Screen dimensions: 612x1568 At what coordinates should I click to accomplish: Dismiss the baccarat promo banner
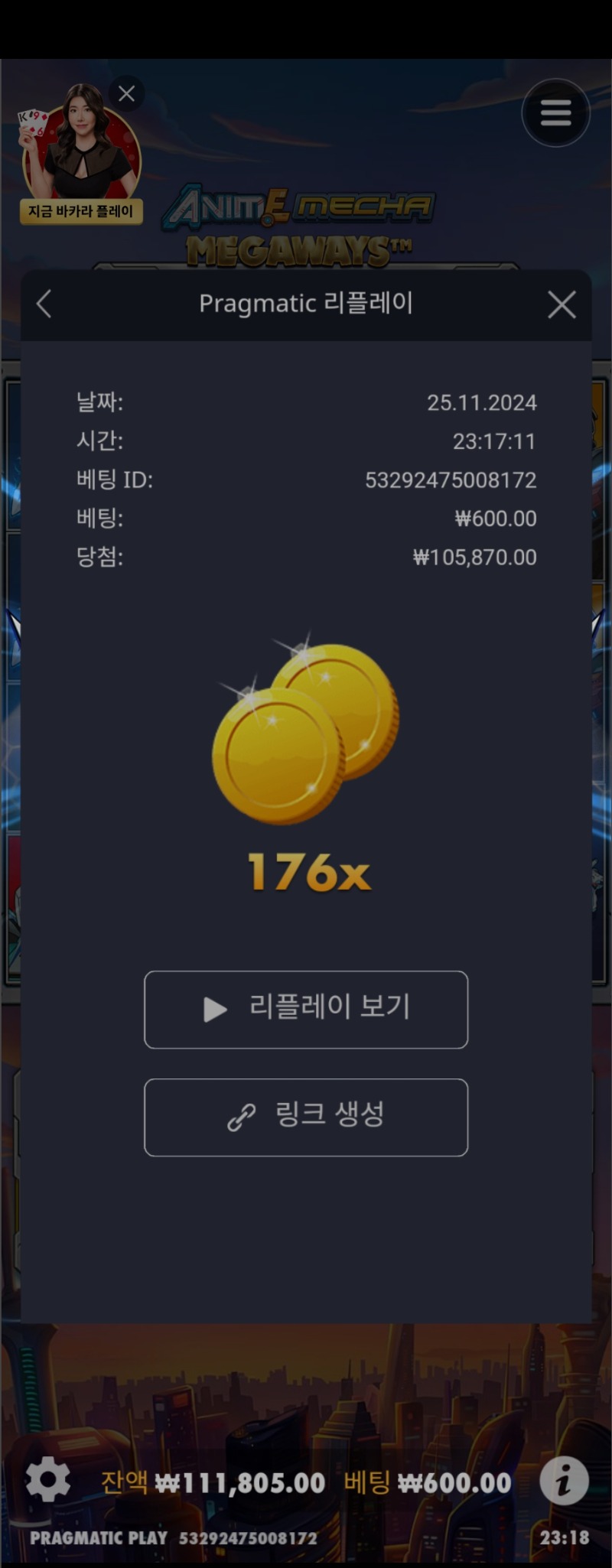pyautogui.click(x=127, y=93)
